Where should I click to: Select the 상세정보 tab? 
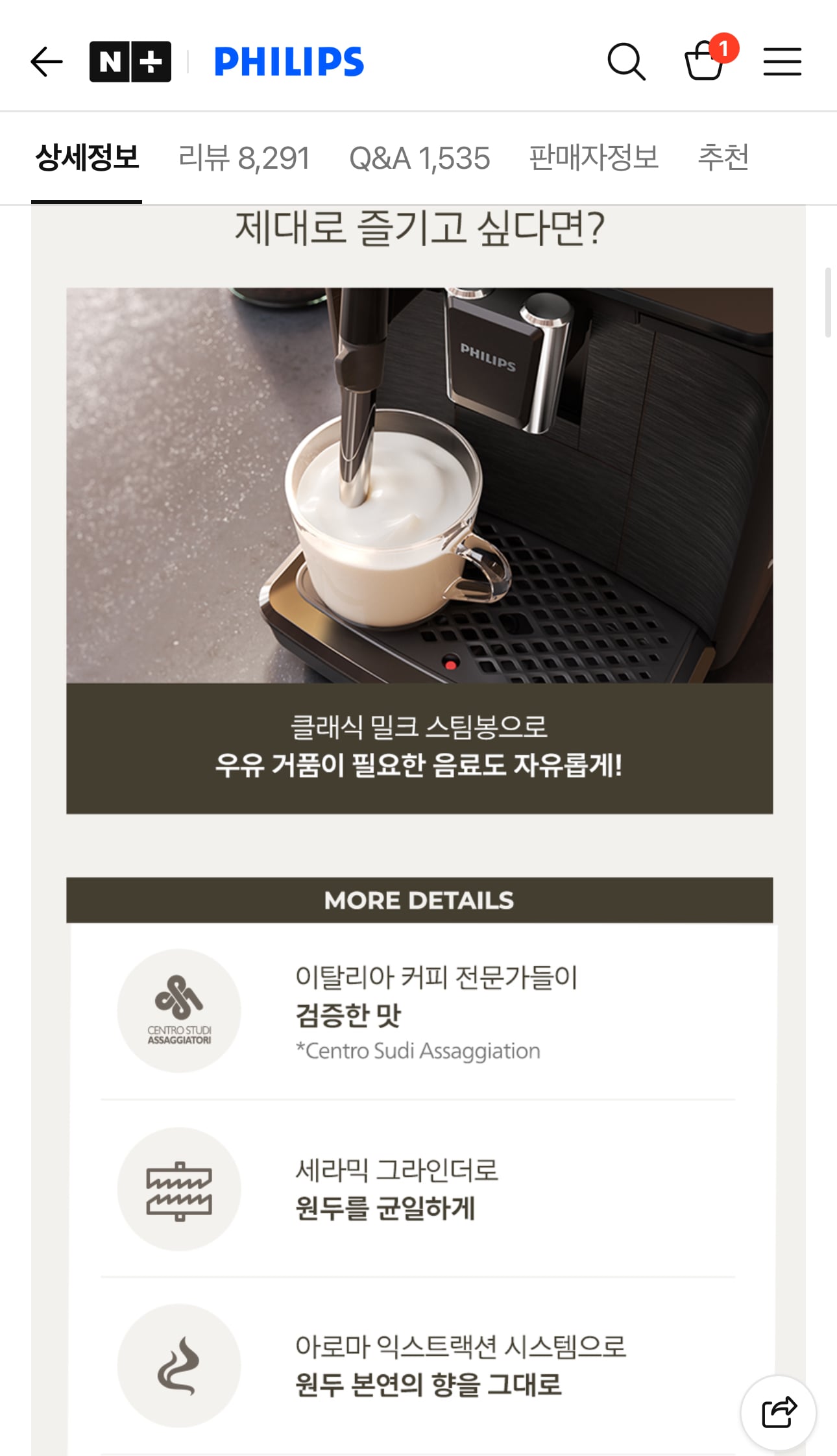click(87, 157)
